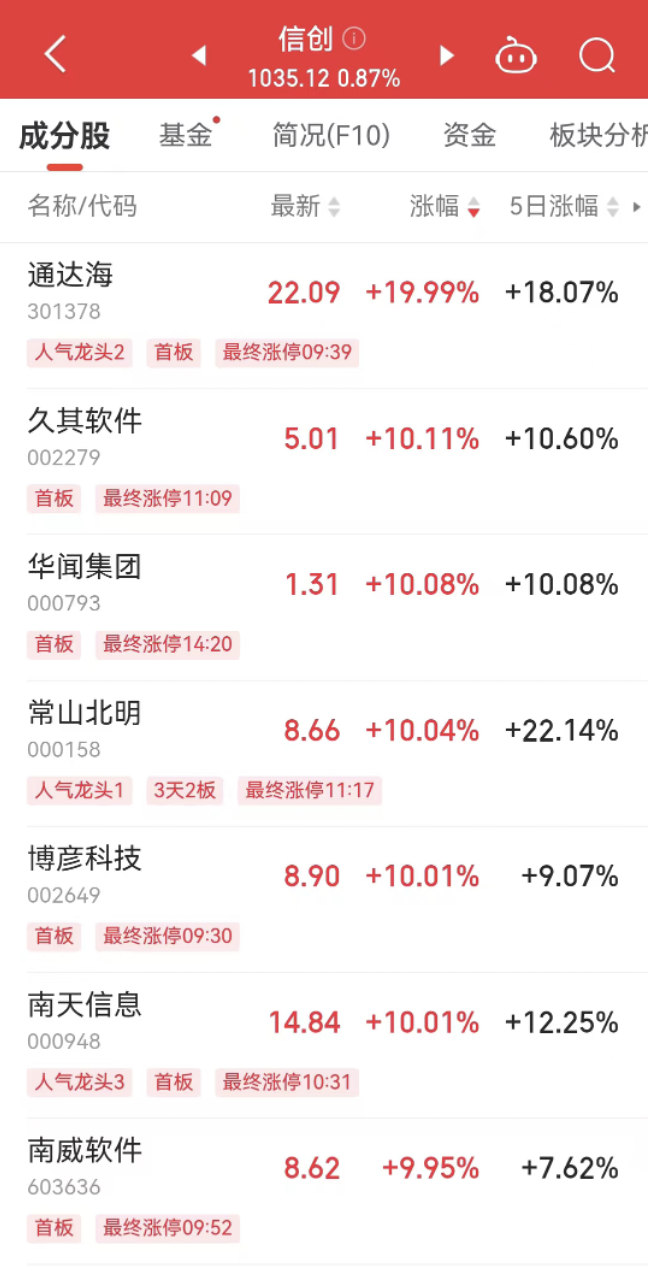
Task: Switch to the 基金 tab
Action: click(186, 135)
